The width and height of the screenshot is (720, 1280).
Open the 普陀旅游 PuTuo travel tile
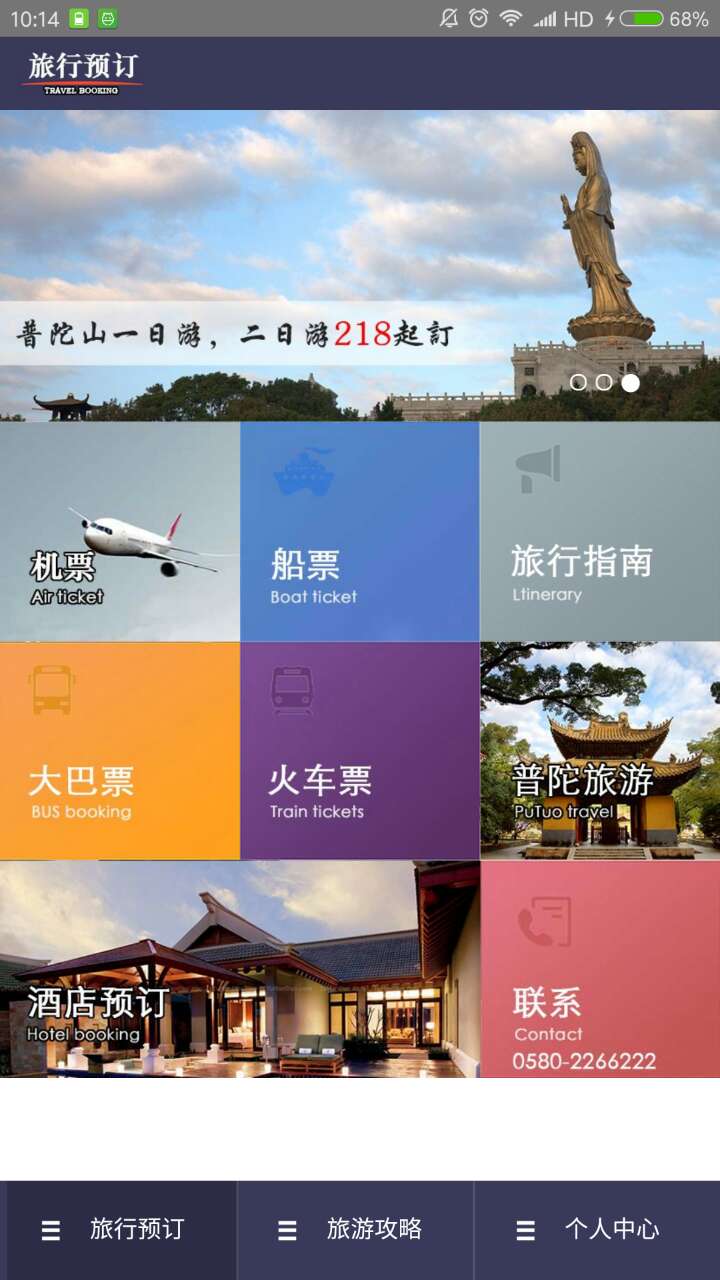pyautogui.click(x=600, y=751)
